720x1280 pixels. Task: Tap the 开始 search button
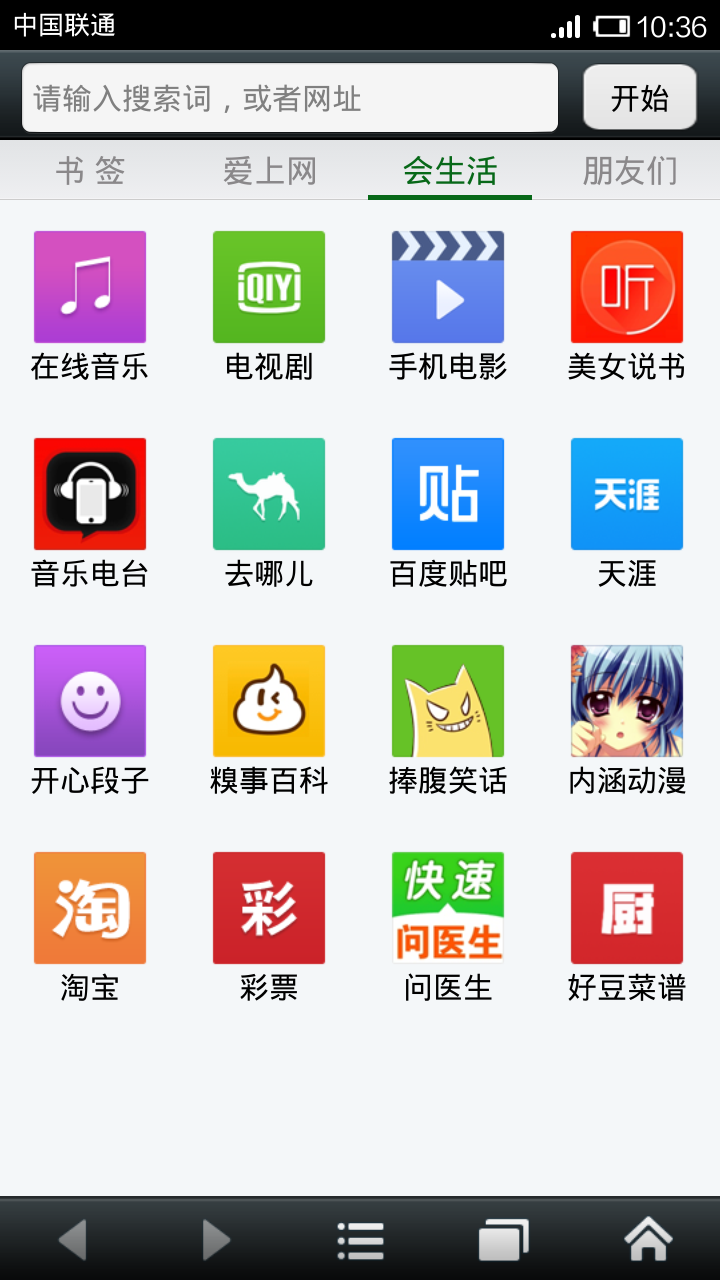[x=639, y=97]
